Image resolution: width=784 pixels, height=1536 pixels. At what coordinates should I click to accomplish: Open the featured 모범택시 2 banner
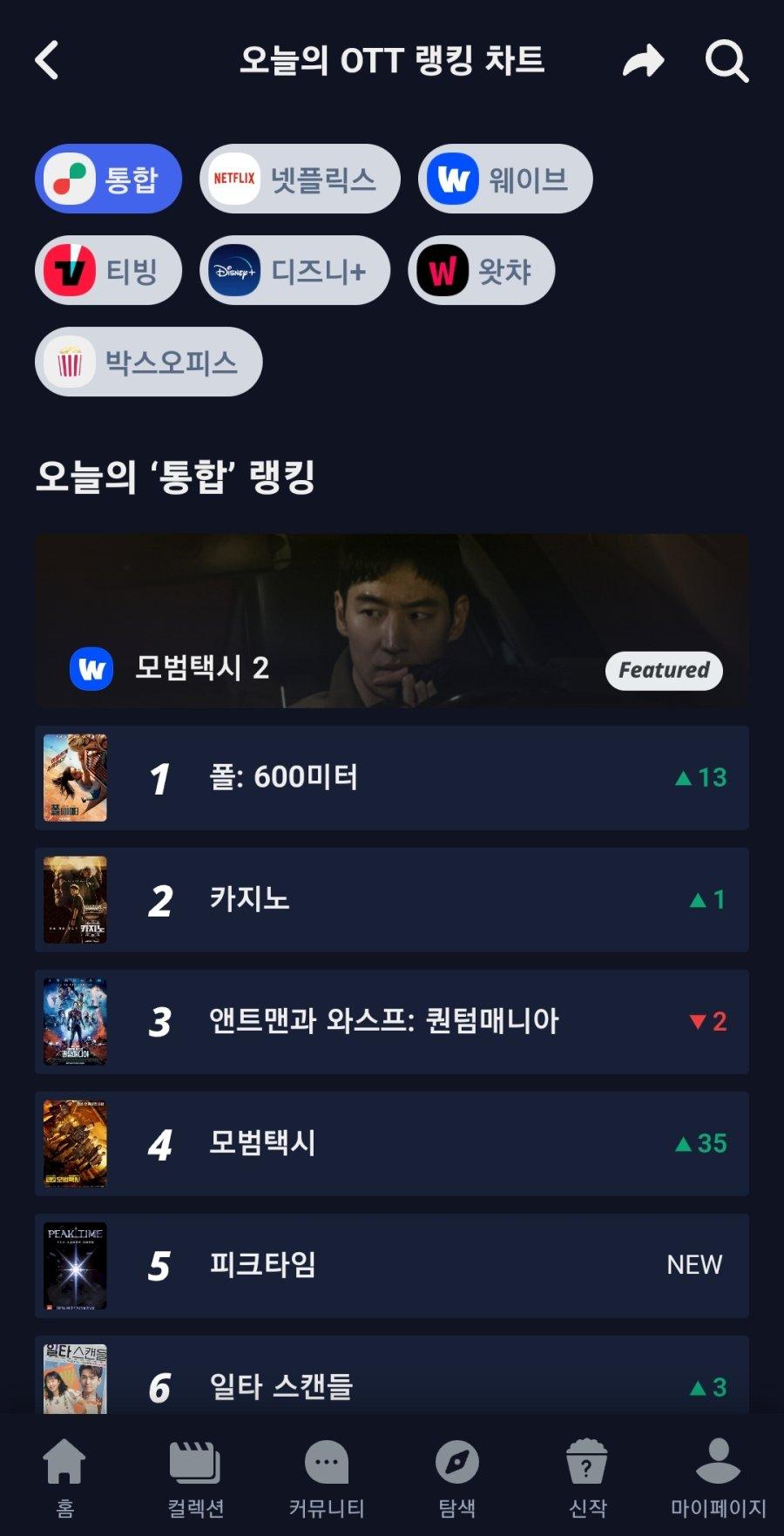pos(391,620)
